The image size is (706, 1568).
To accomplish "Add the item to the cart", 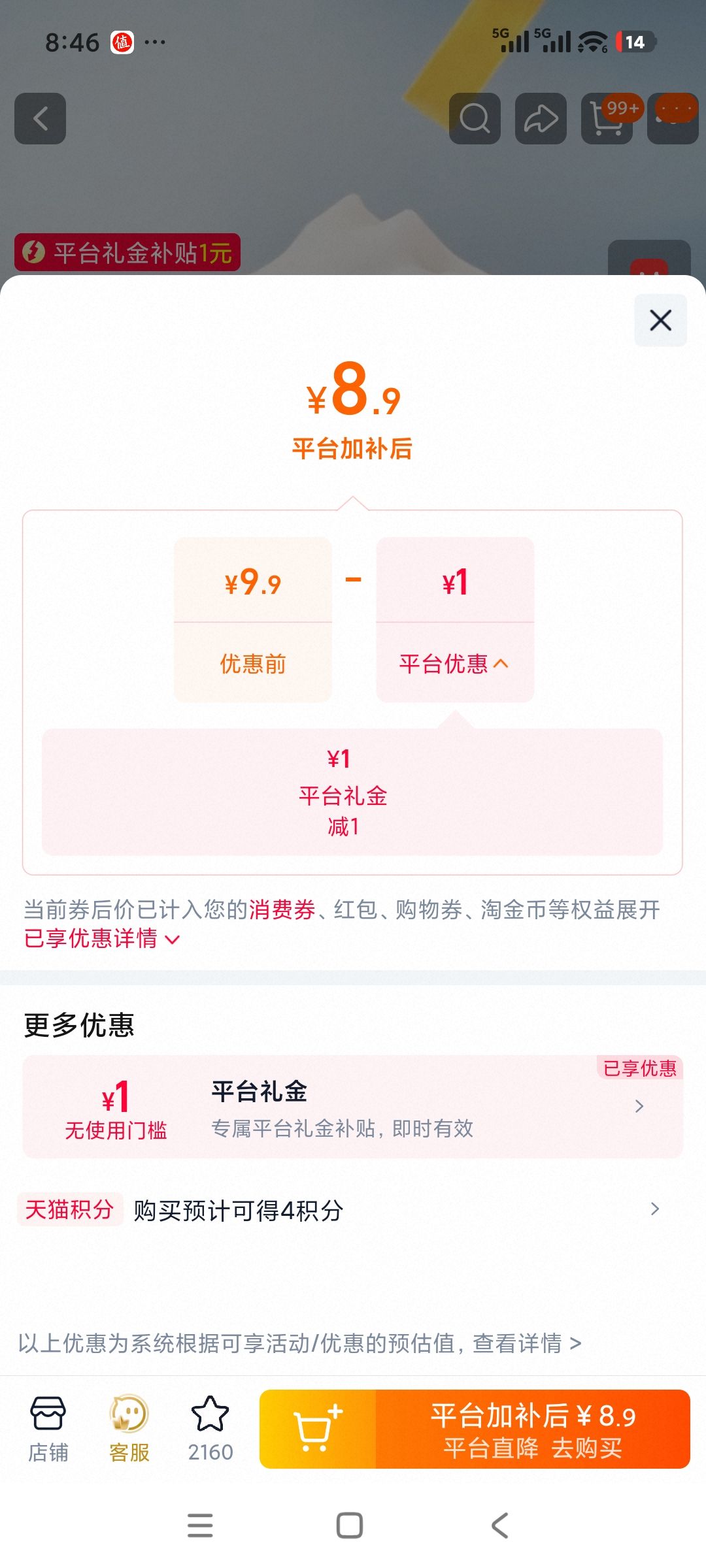I will coord(318,1429).
